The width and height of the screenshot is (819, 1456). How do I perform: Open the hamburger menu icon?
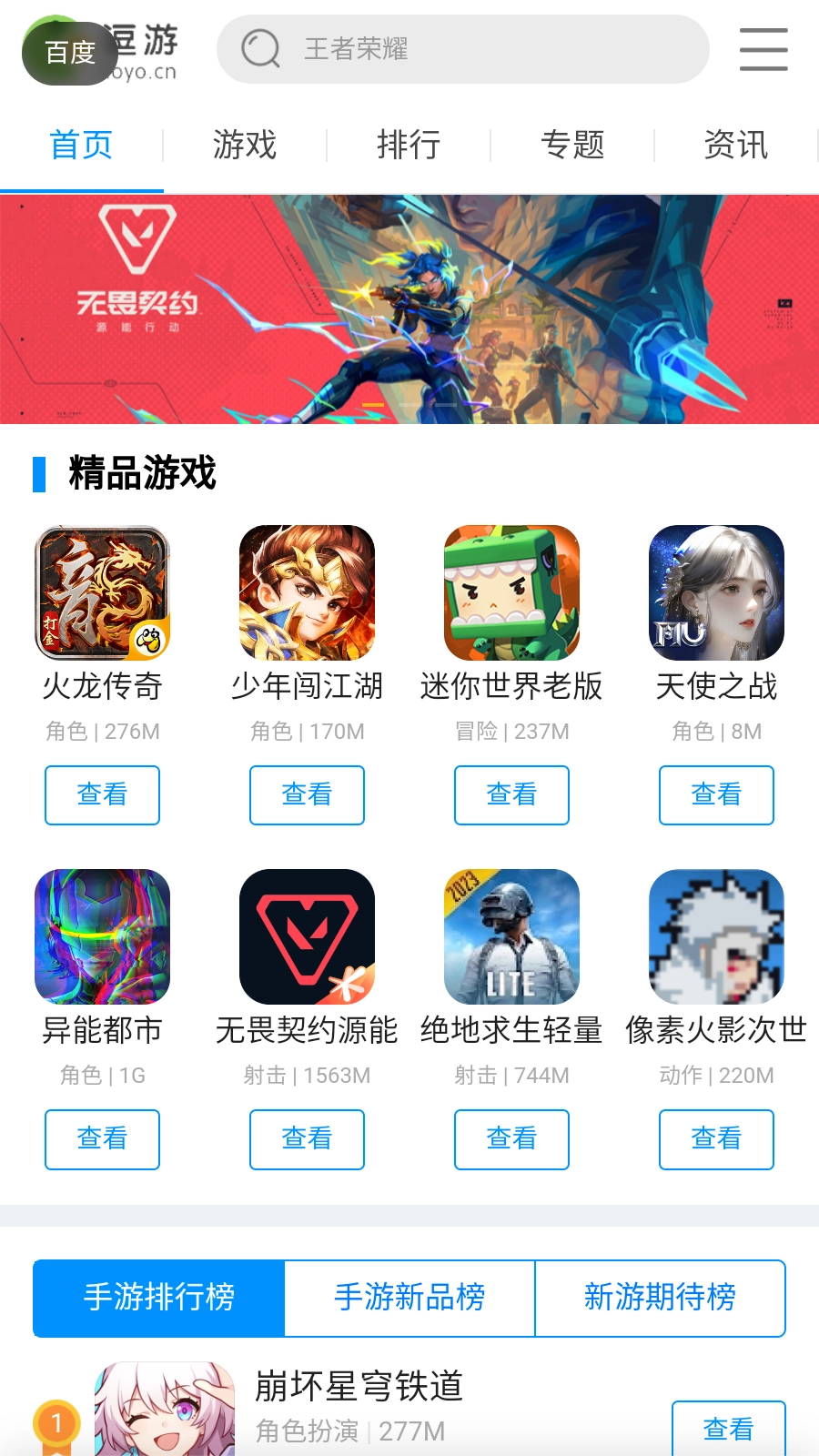click(x=763, y=49)
